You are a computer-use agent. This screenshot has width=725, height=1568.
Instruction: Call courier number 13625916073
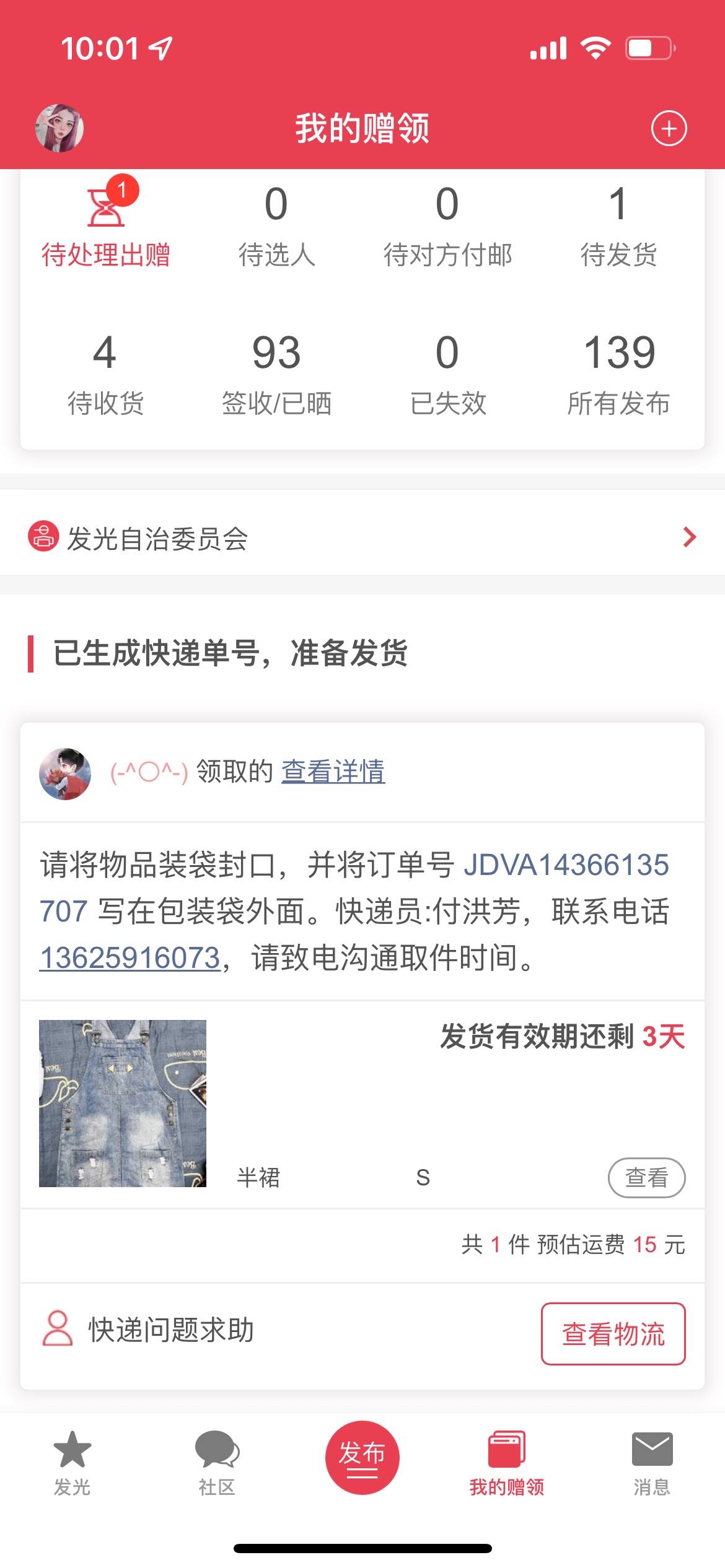coord(130,958)
